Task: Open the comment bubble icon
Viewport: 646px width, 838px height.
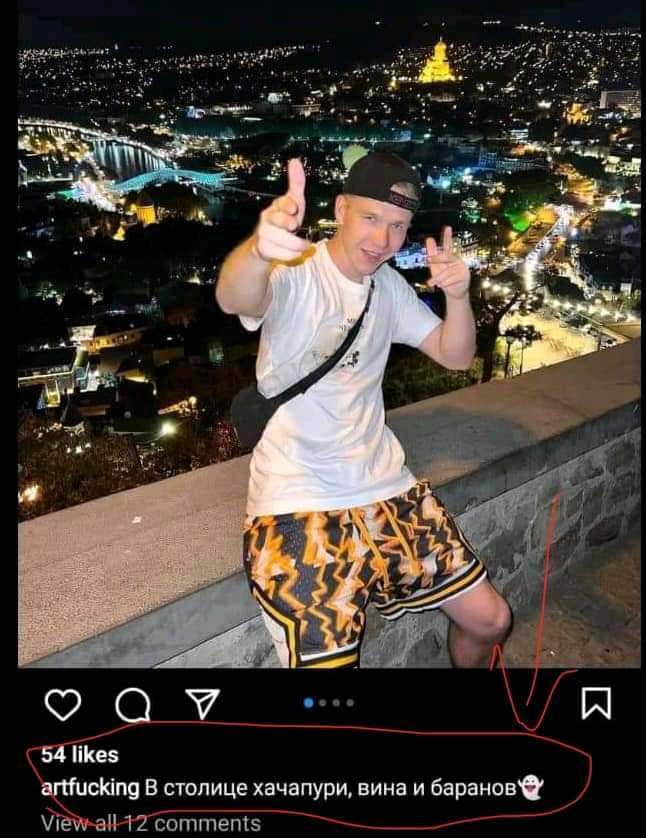Action: [x=132, y=705]
